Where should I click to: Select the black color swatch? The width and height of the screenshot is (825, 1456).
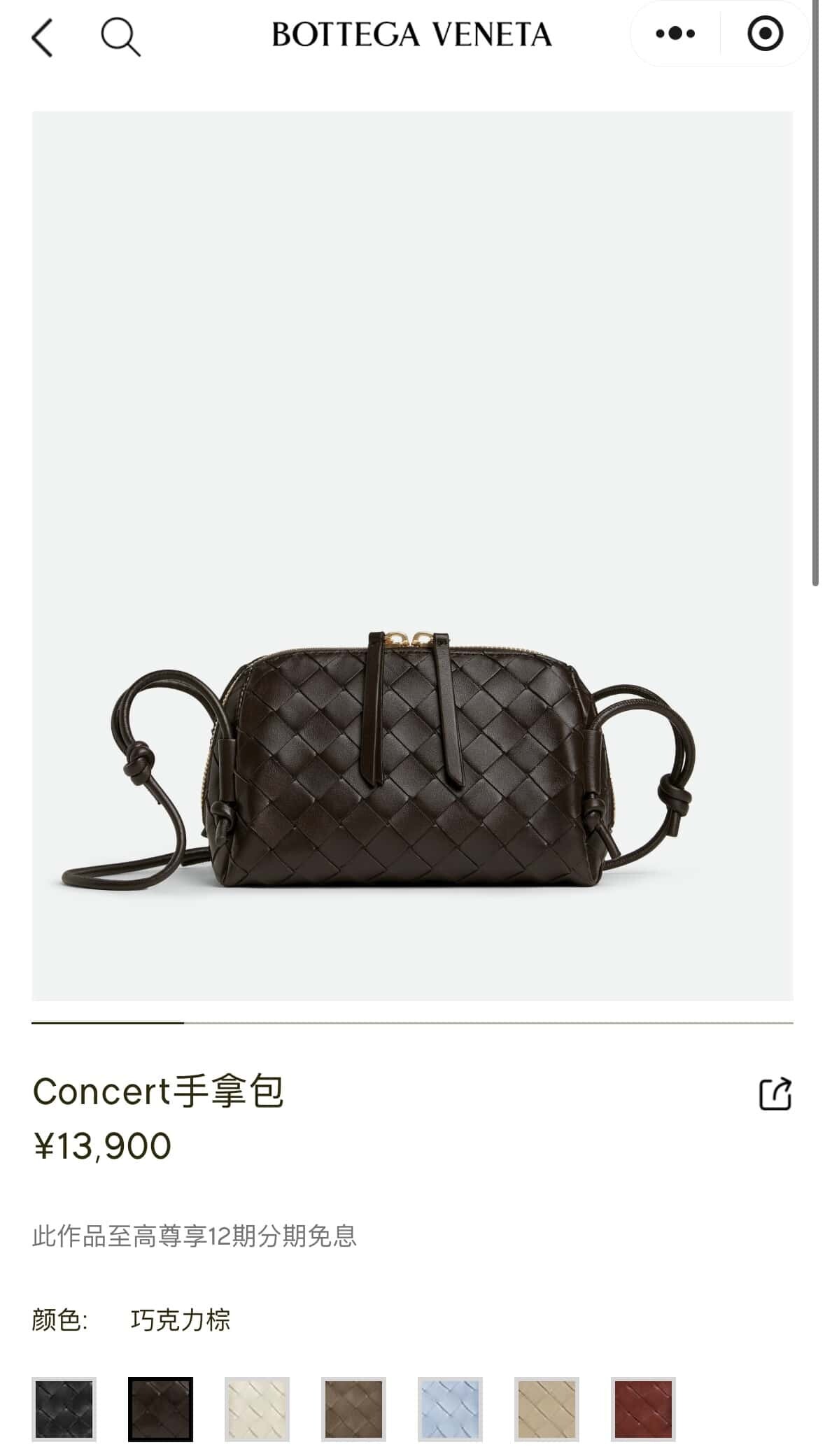[64, 1409]
